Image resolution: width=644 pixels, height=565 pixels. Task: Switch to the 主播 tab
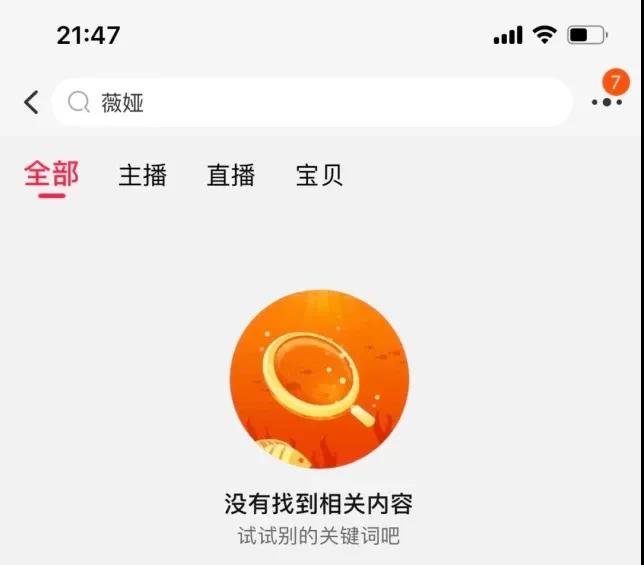pyautogui.click(x=142, y=176)
